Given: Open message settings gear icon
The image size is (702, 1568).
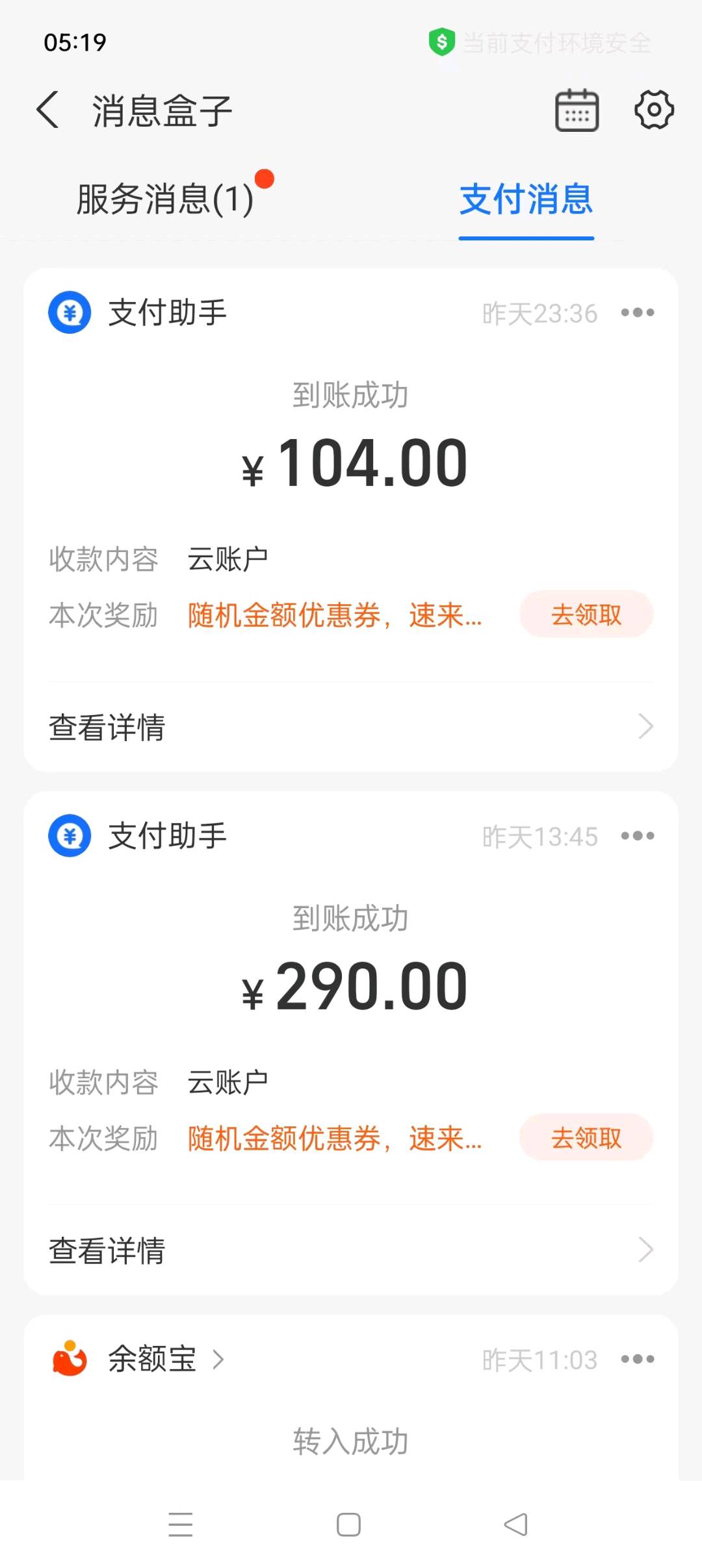Looking at the screenshot, I should click(x=654, y=109).
